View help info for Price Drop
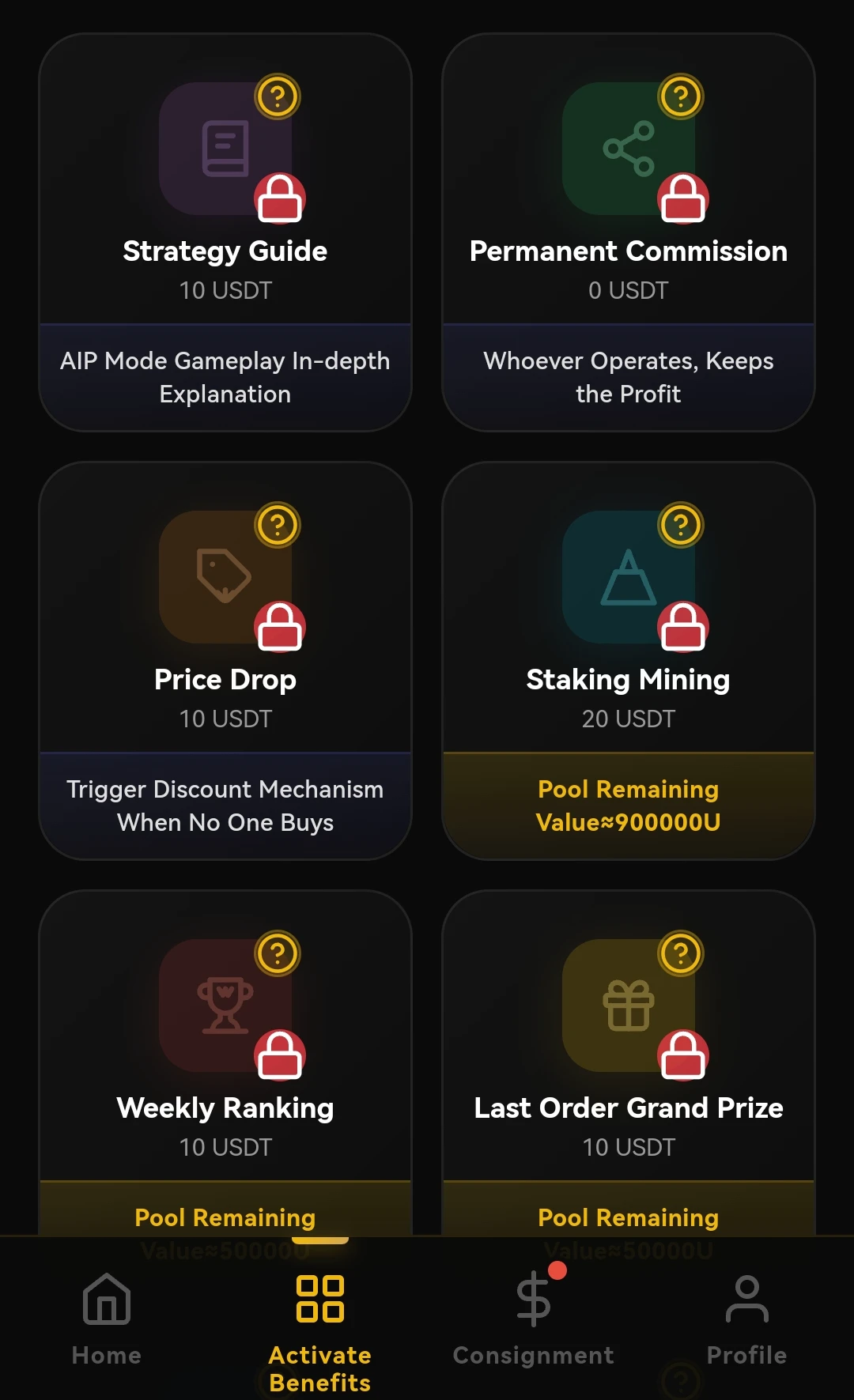The width and height of the screenshot is (854, 1400). pos(278,525)
